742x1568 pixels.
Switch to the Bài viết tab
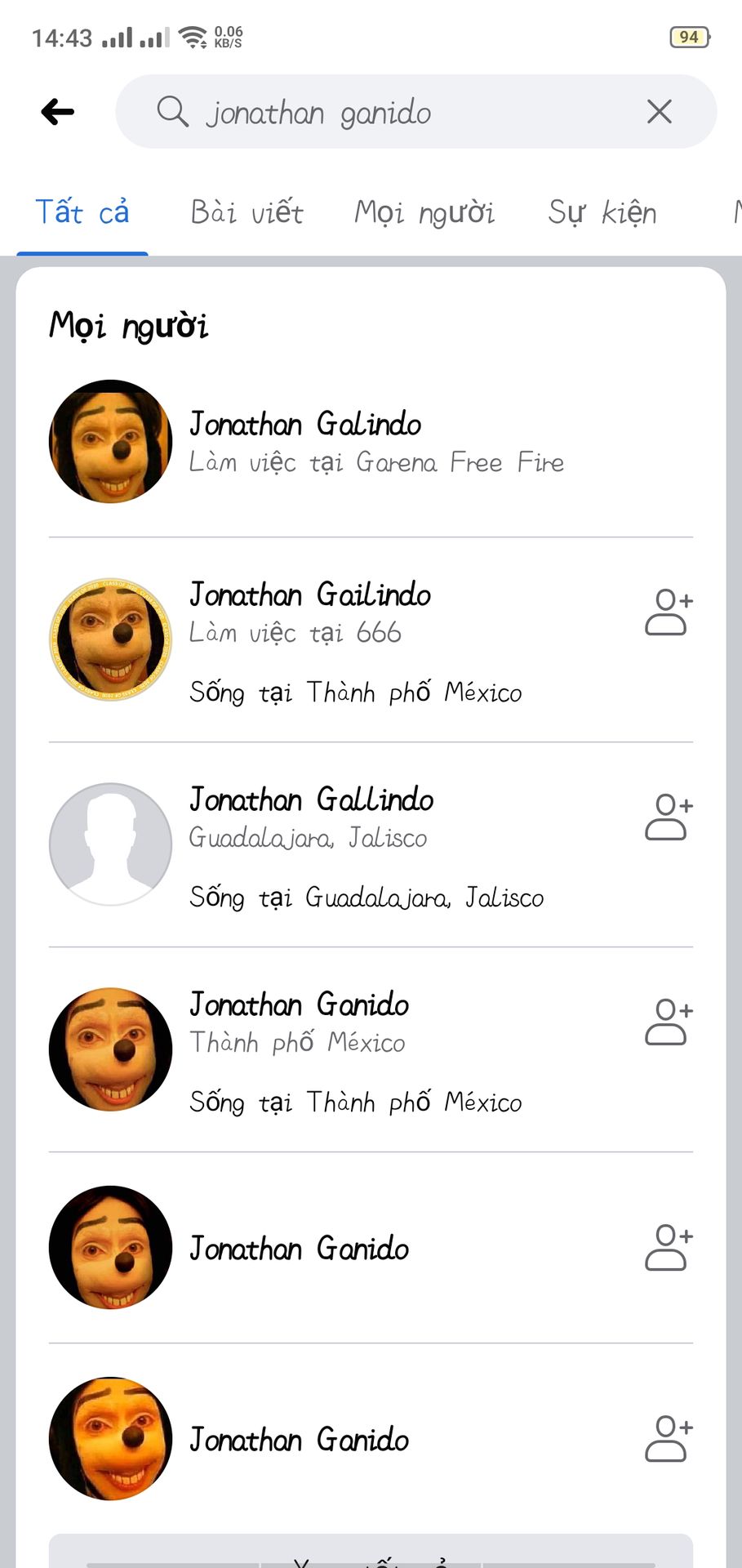tap(247, 213)
